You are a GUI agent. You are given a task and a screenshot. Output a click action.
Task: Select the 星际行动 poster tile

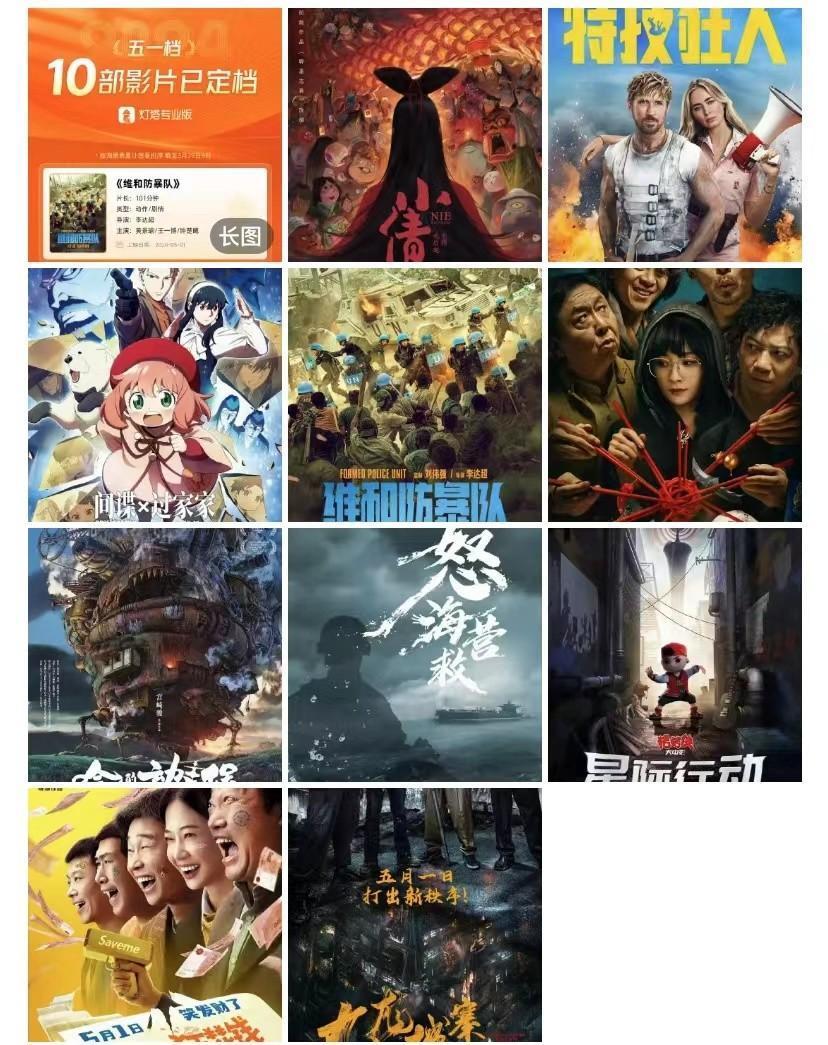coord(675,655)
